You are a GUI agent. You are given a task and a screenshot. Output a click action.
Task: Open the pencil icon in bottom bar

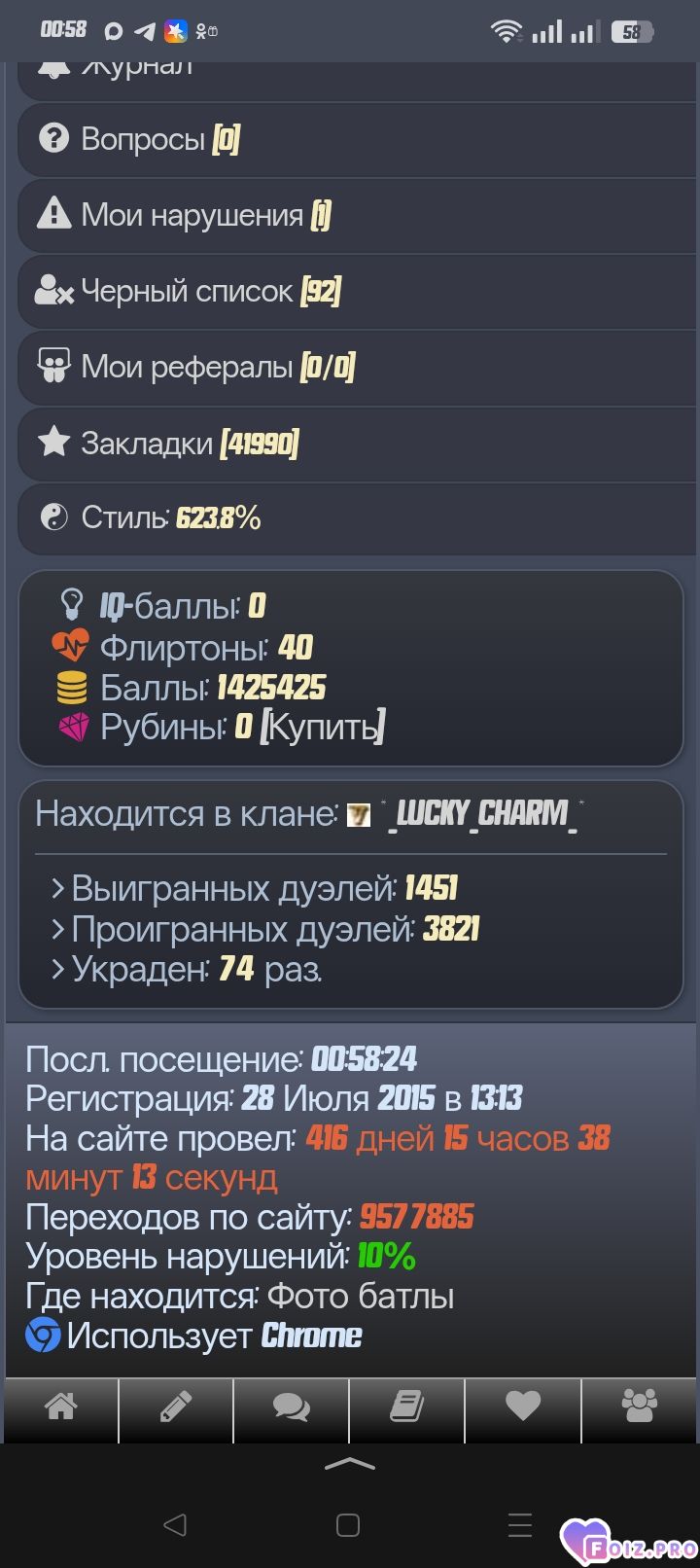click(x=176, y=1407)
